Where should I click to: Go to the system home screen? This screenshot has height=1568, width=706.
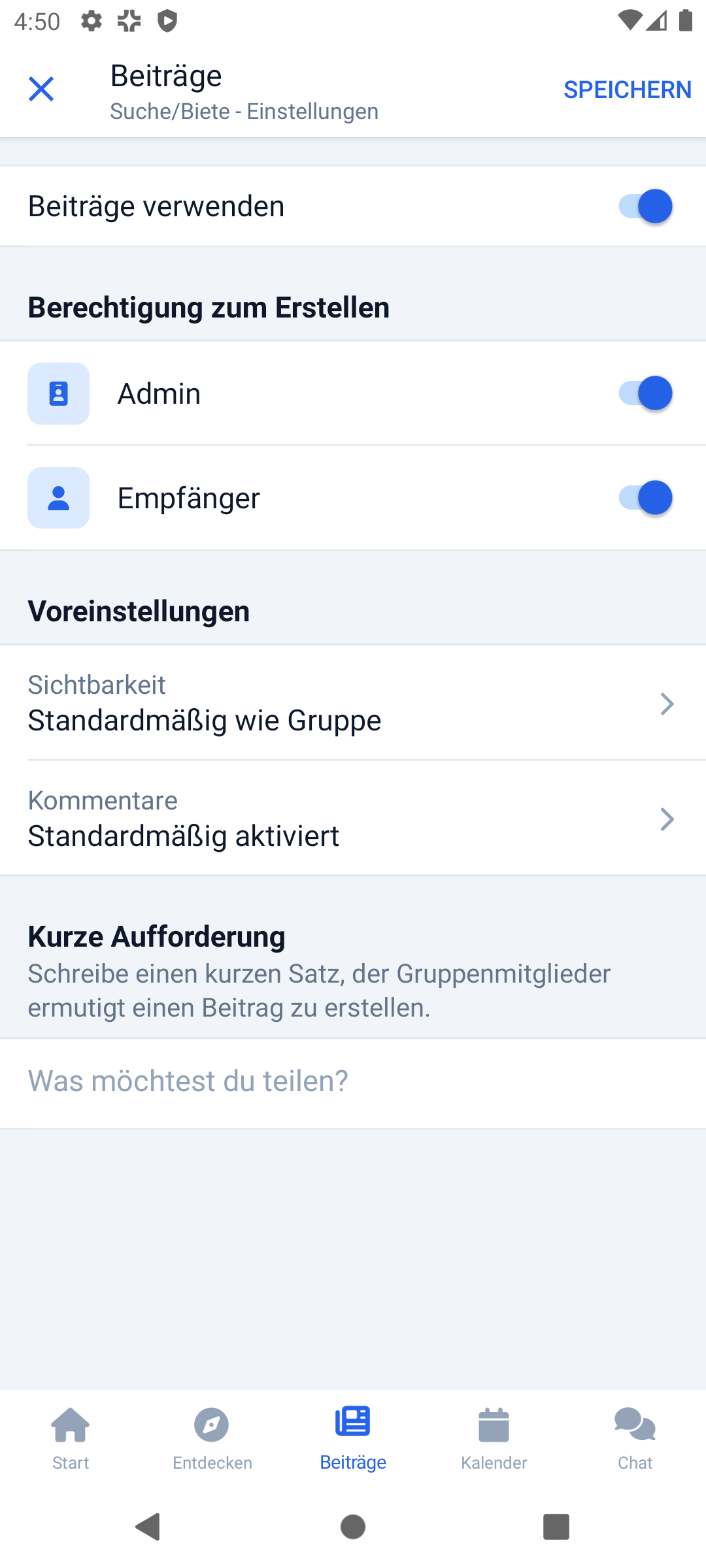click(x=353, y=1527)
